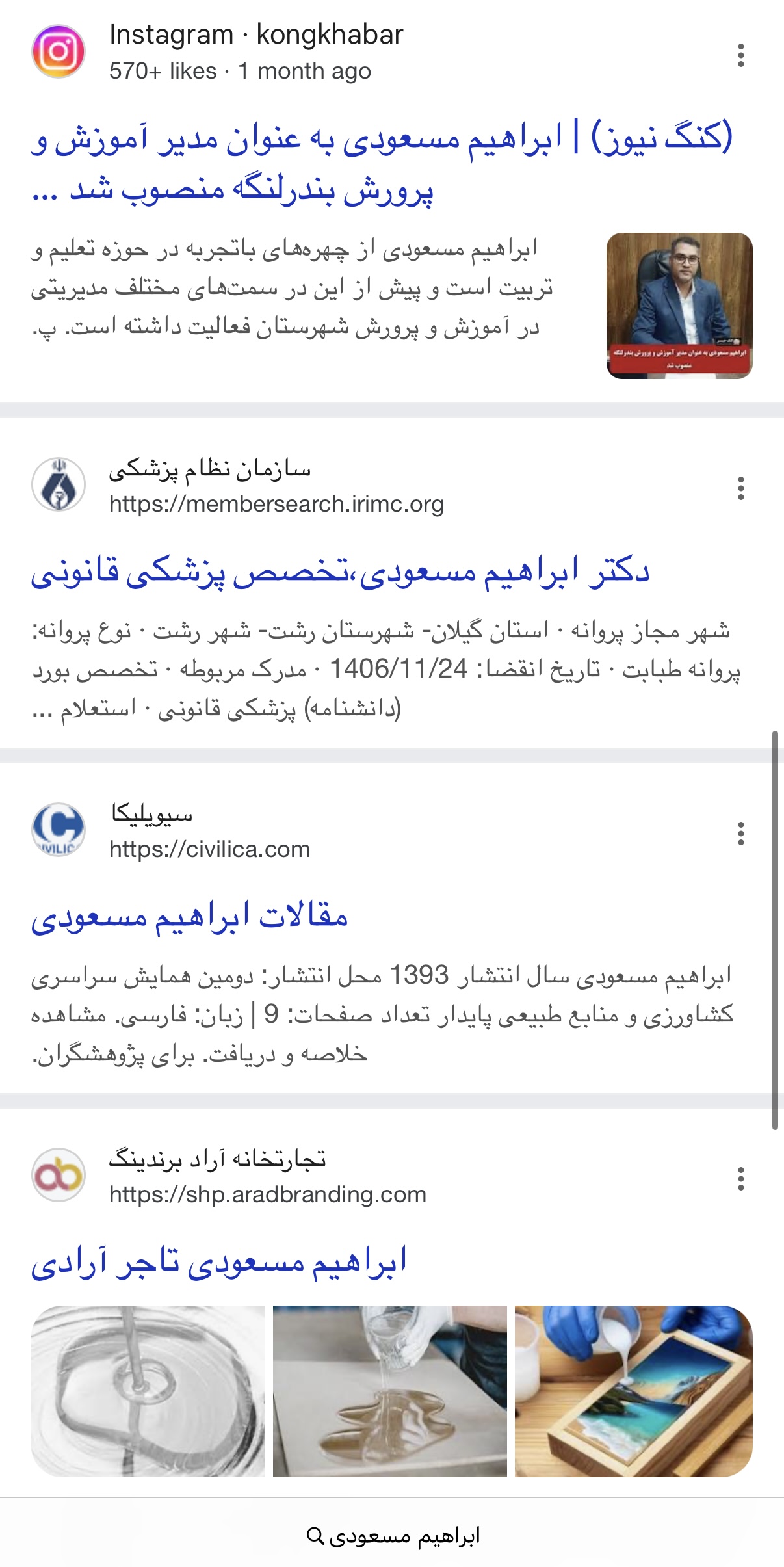
Task: View the epoxy resin beach art image
Action: click(633, 1390)
